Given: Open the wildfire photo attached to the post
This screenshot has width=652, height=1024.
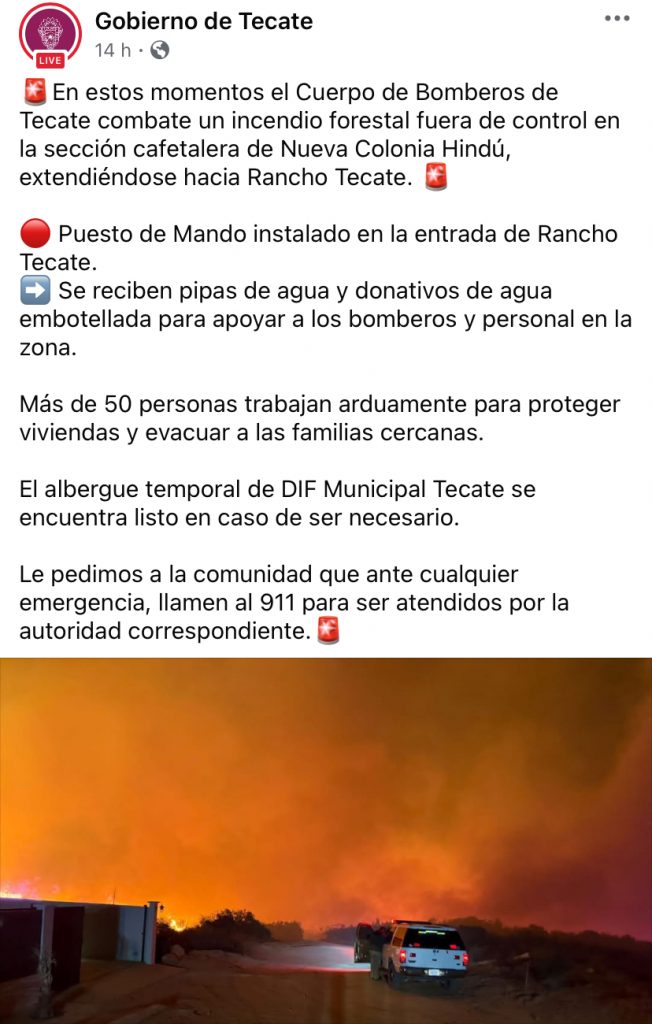Looking at the screenshot, I should tap(326, 840).
